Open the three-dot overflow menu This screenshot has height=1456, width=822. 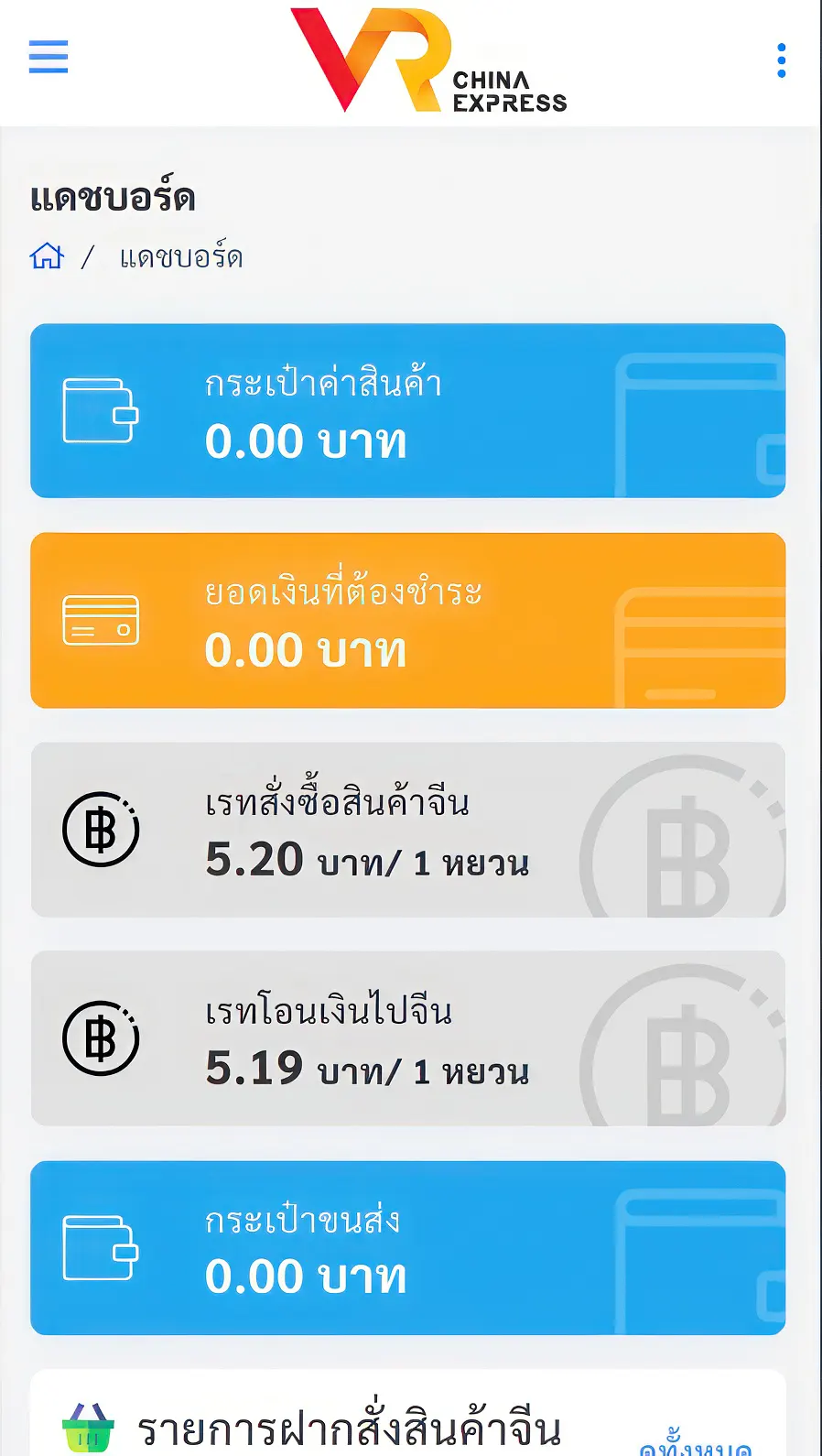781,60
